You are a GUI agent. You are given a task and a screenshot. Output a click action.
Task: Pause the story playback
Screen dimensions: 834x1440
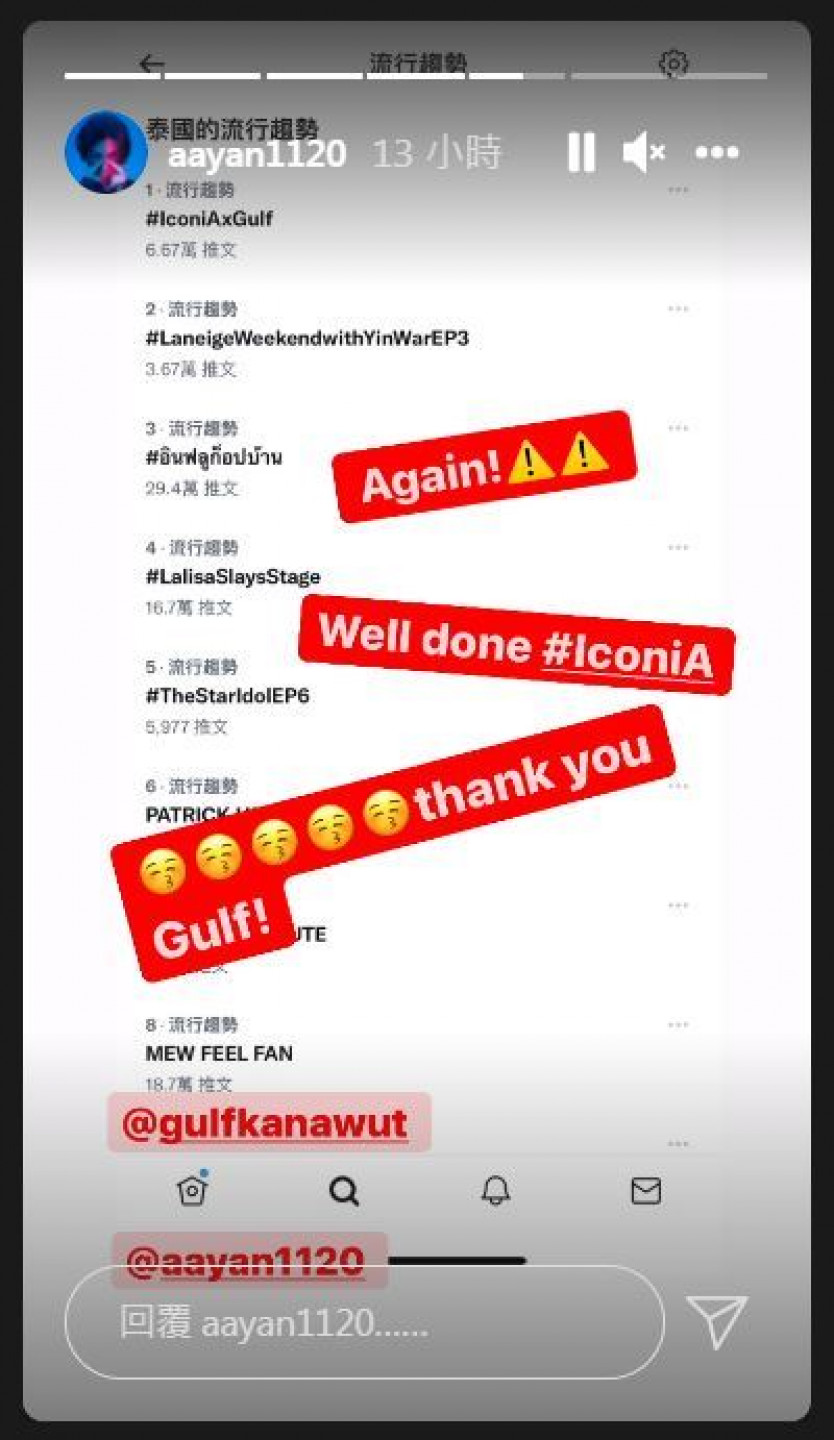pyautogui.click(x=581, y=153)
